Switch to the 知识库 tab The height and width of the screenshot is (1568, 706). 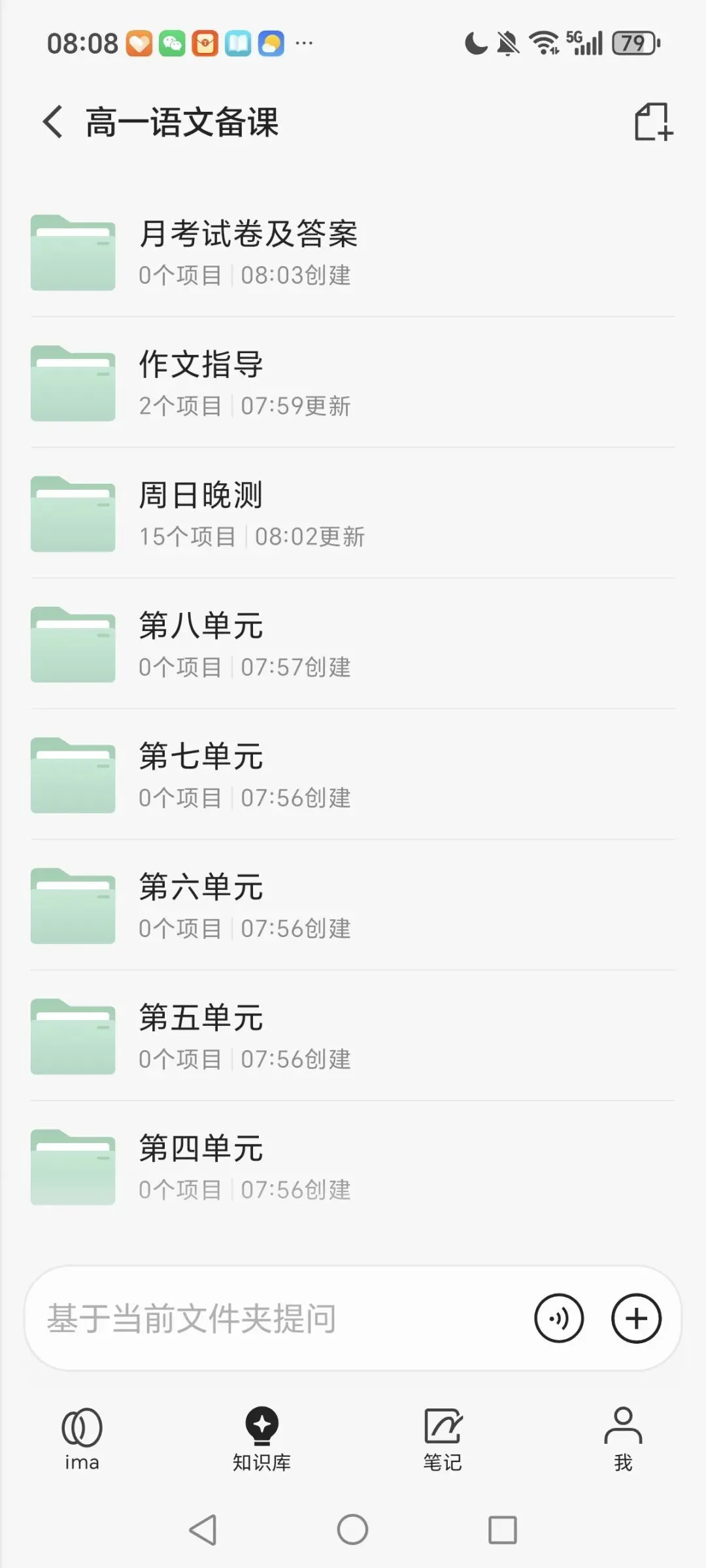[x=261, y=1439]
